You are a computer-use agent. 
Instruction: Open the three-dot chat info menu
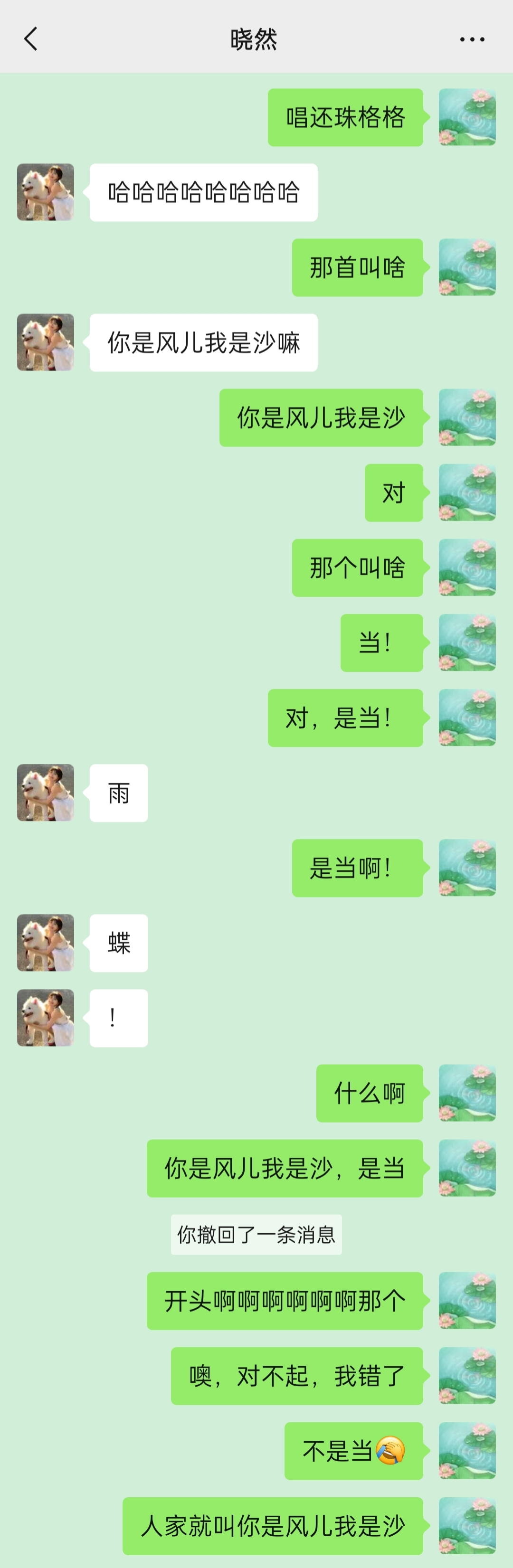point(472,39)
